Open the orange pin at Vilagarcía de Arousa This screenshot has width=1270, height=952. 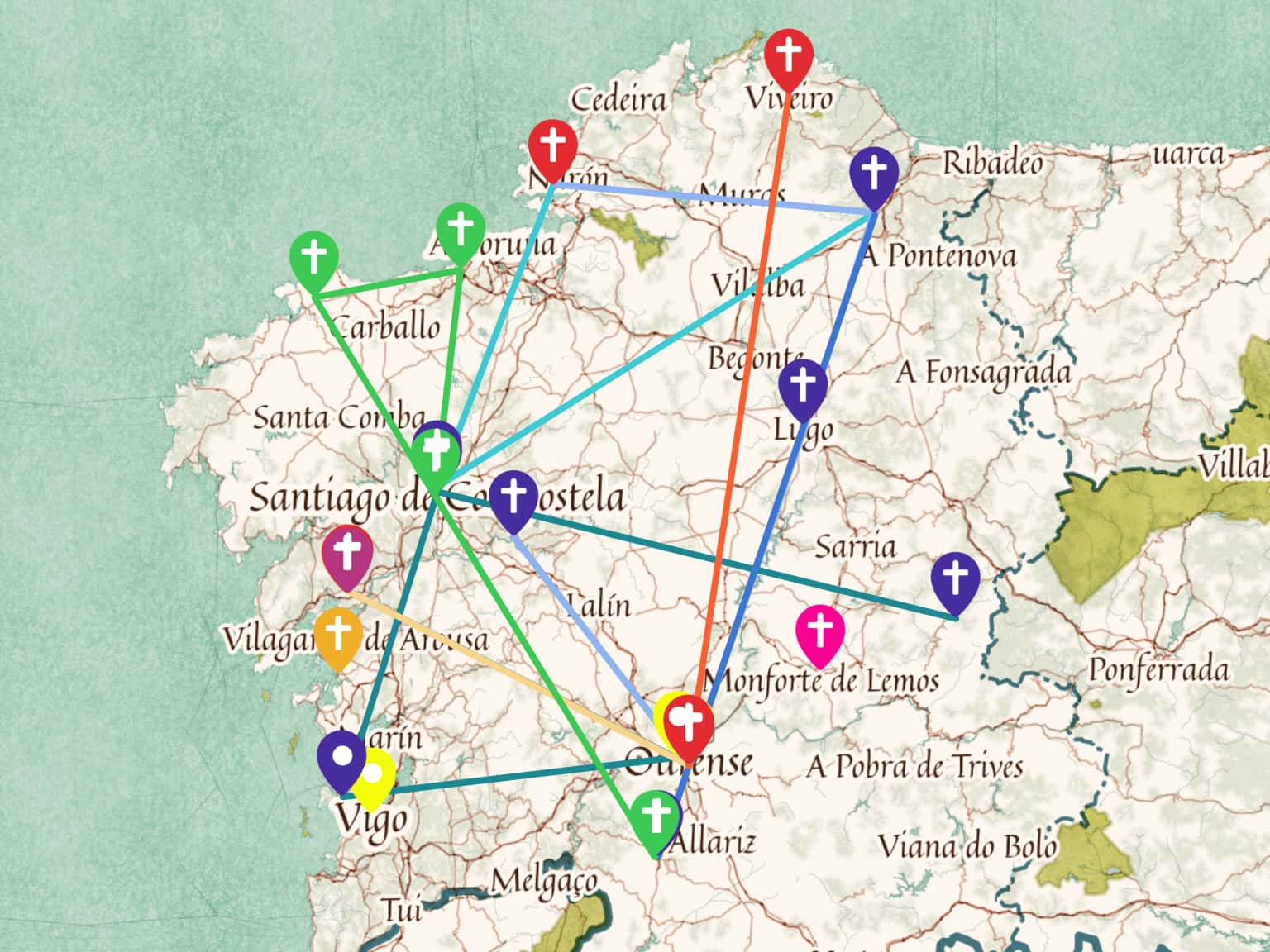[338, 635]
